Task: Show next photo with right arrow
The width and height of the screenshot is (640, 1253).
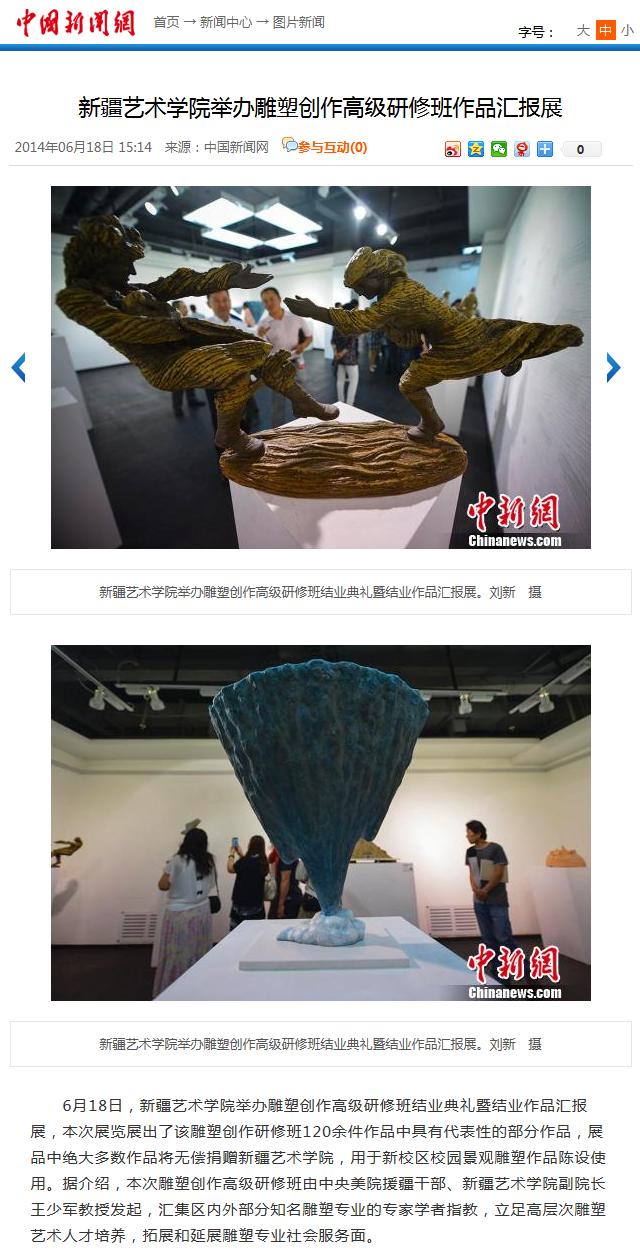Action: (613, 367)
